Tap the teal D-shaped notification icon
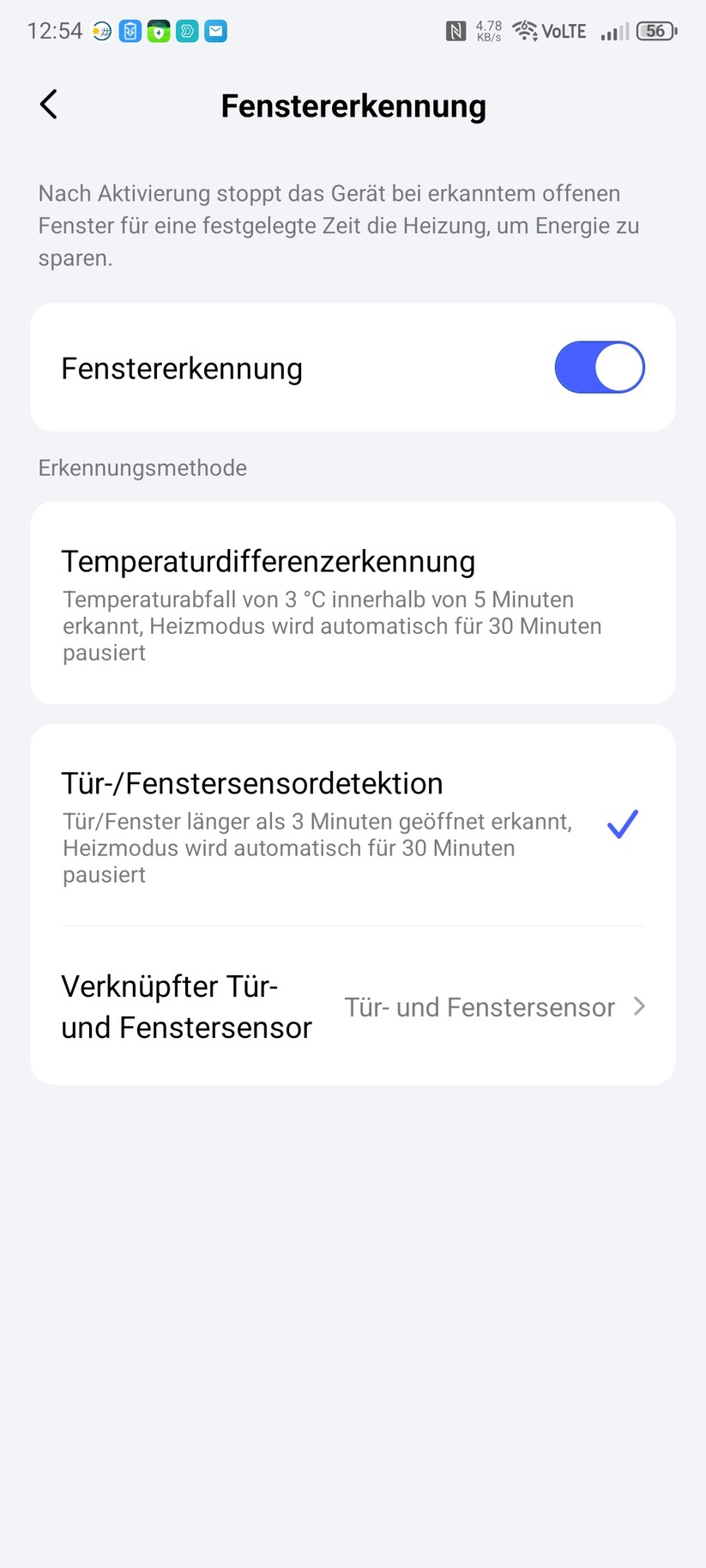Screen dimensions: 706x1568 [189, 30]
